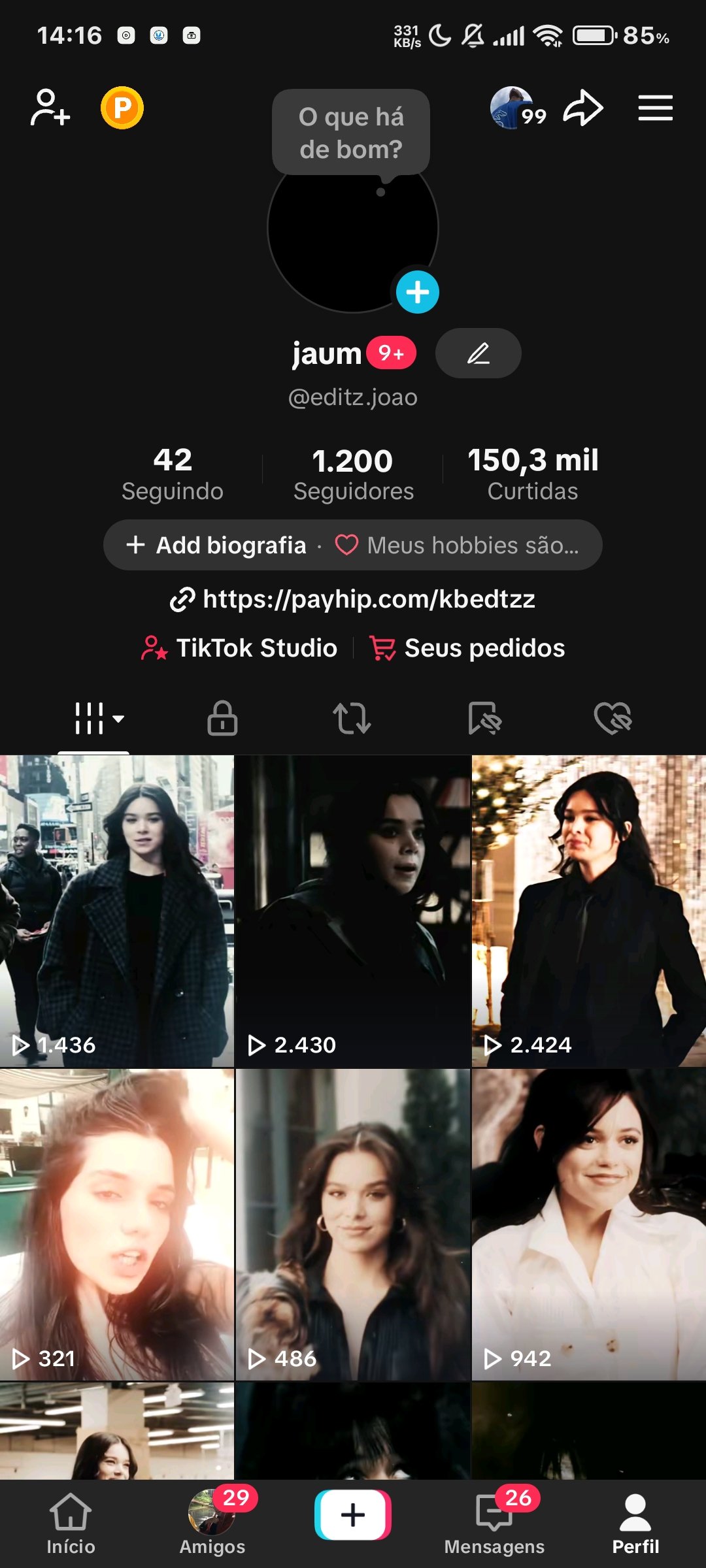706x1568 pixels.
Task: Play the video with 942 views
Action: point(588,1225)
